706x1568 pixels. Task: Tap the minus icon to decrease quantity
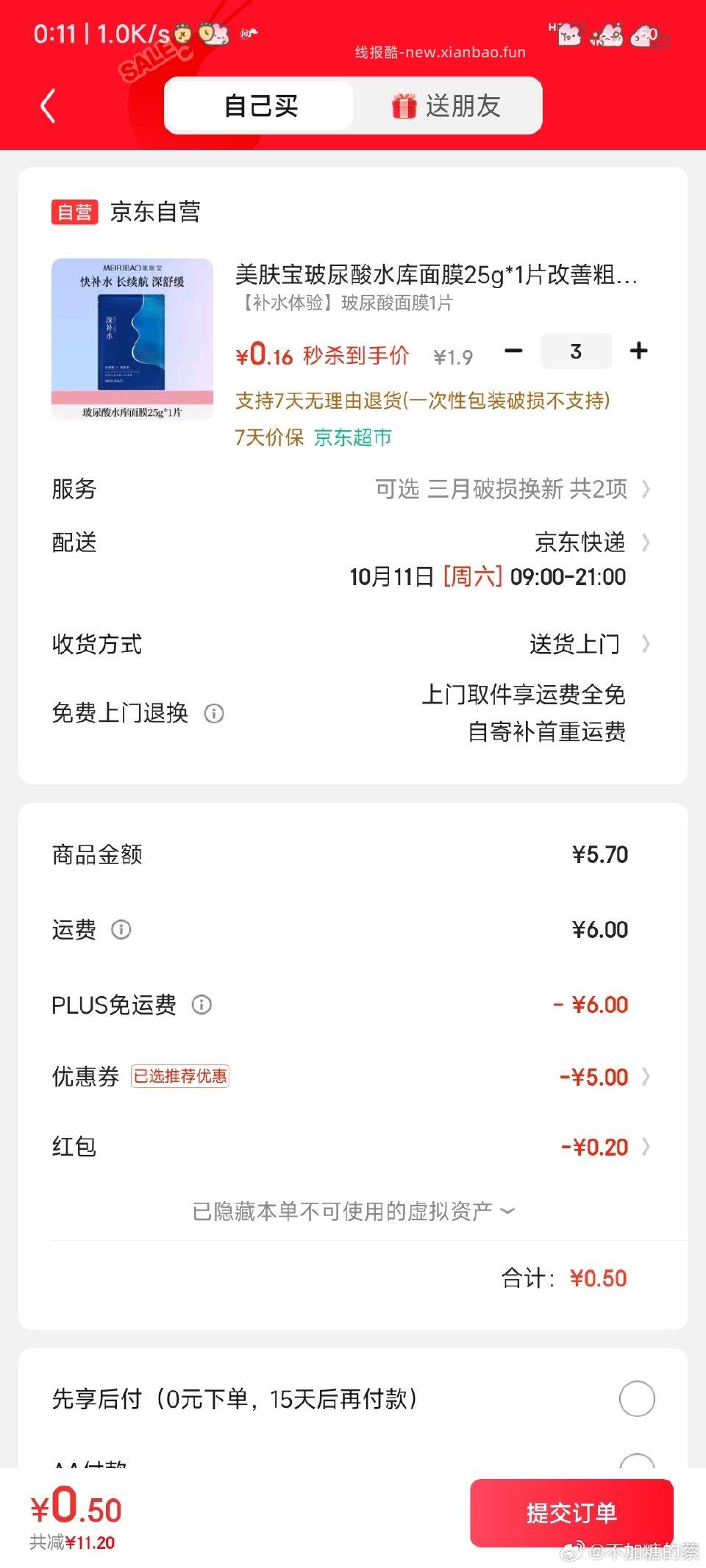pos(514,351)
